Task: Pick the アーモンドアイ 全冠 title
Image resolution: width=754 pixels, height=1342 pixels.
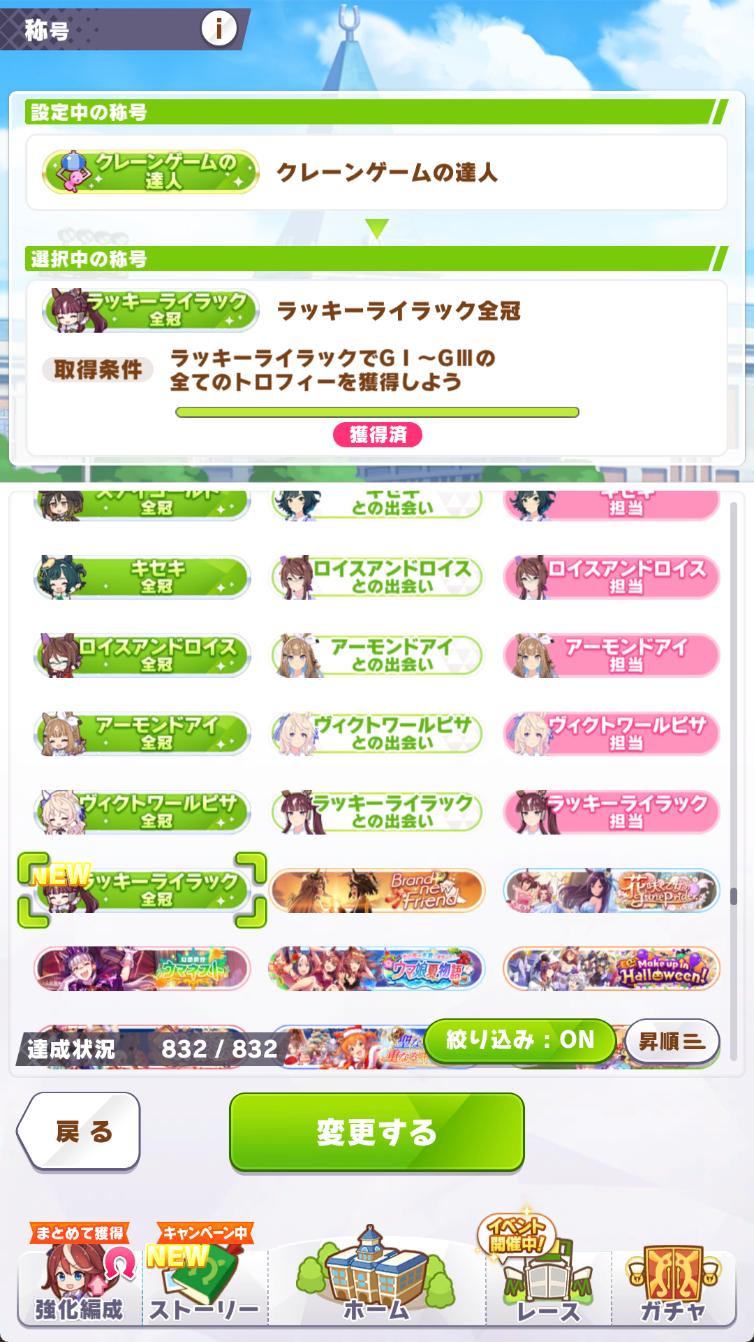Action: (142, 733)
